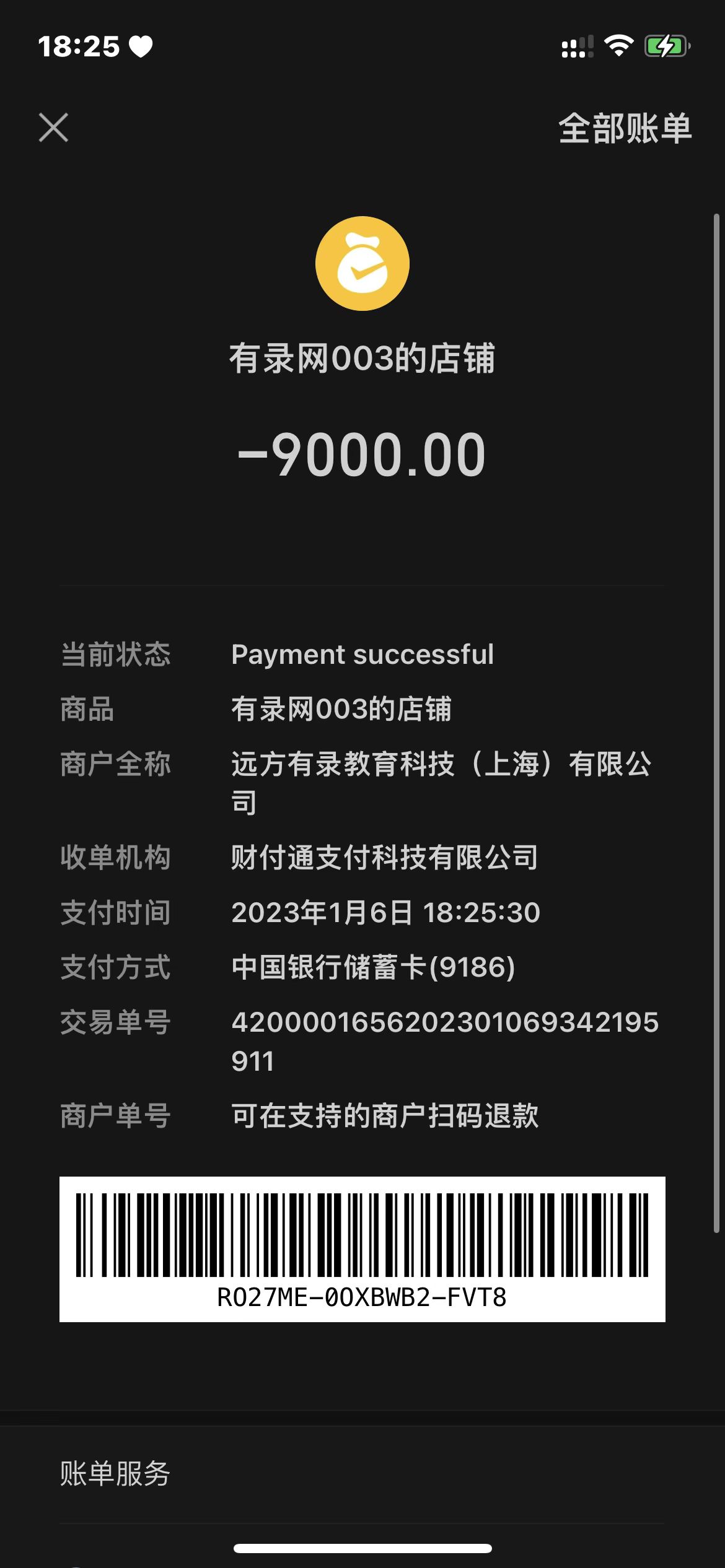
Task: Open the 有录网003的店铺 merchant icon
Action: click(362, 263)
